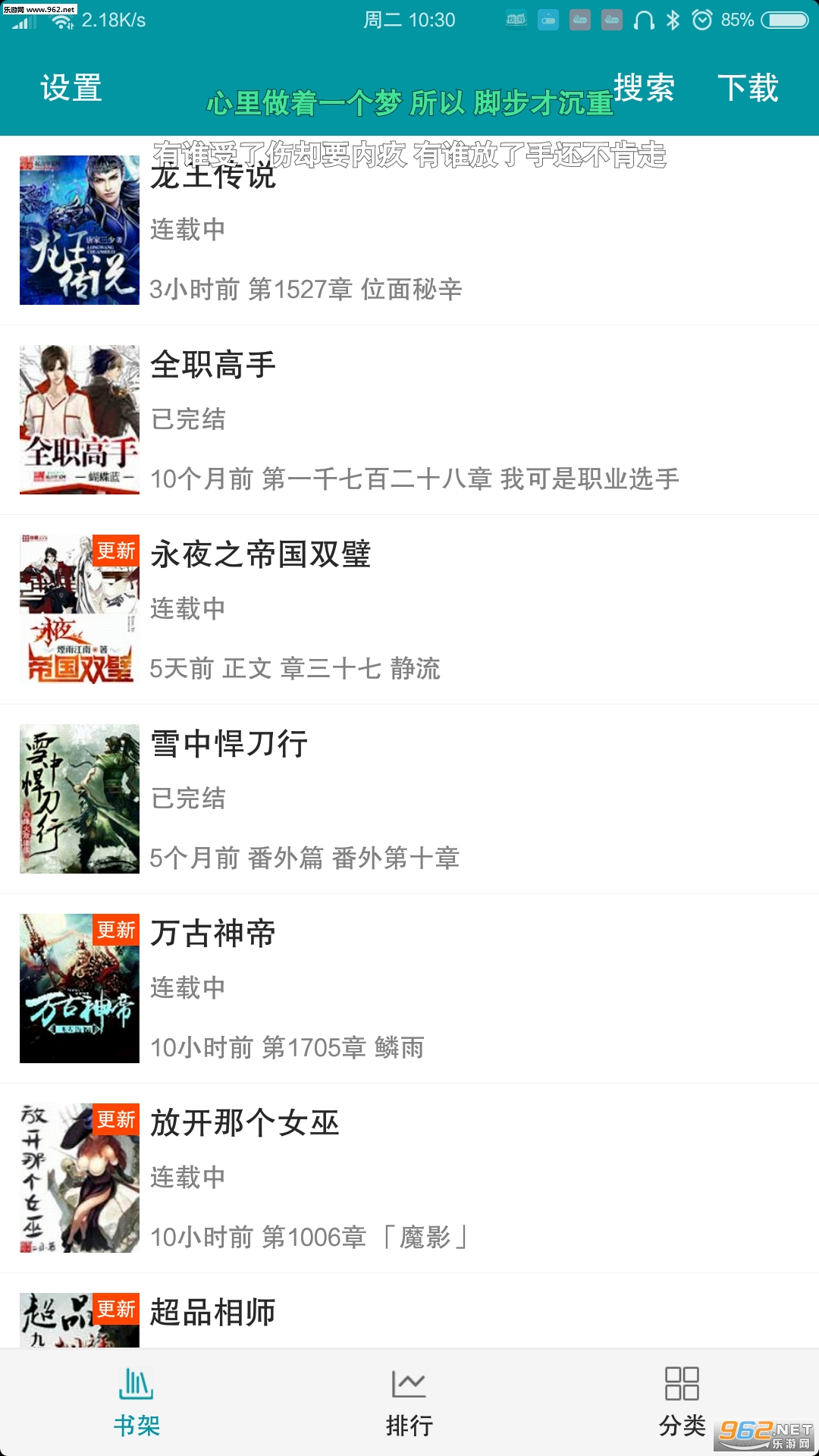
Task: Switch to the 排行 rankings tab
Action: point(409,1403)
